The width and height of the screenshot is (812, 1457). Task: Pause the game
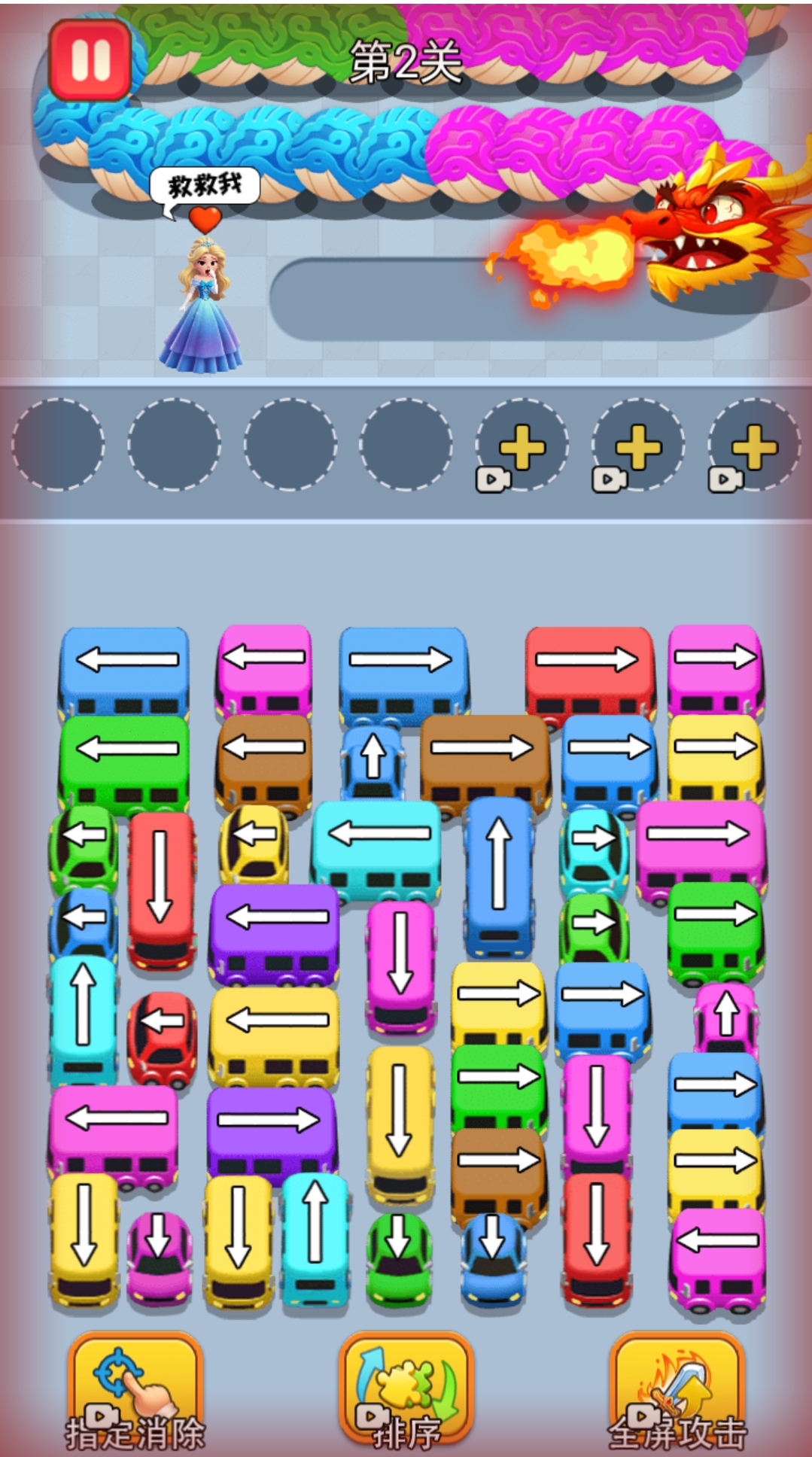[90, 59]
